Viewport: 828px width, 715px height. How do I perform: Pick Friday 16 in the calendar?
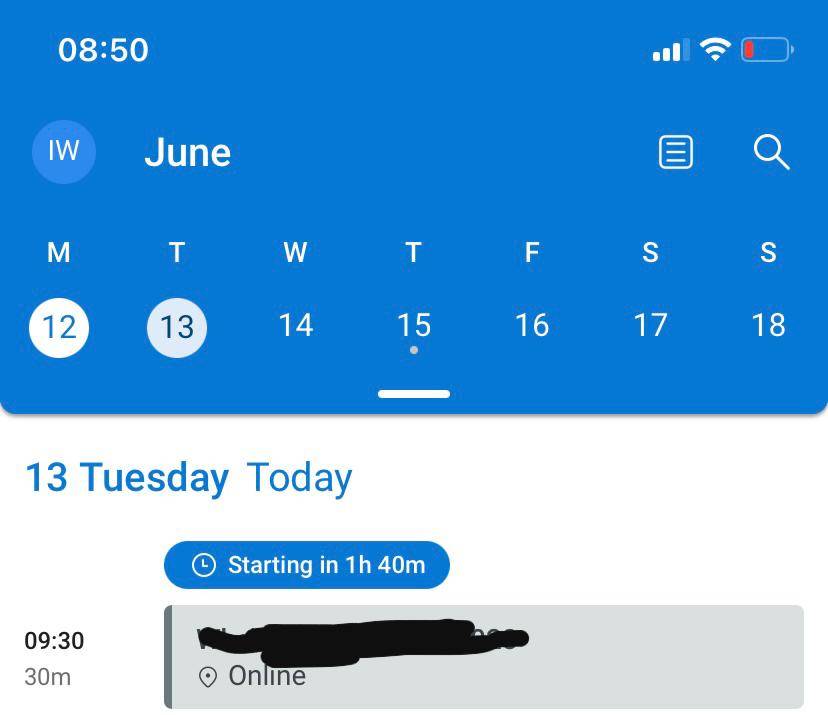pos(531,326)
